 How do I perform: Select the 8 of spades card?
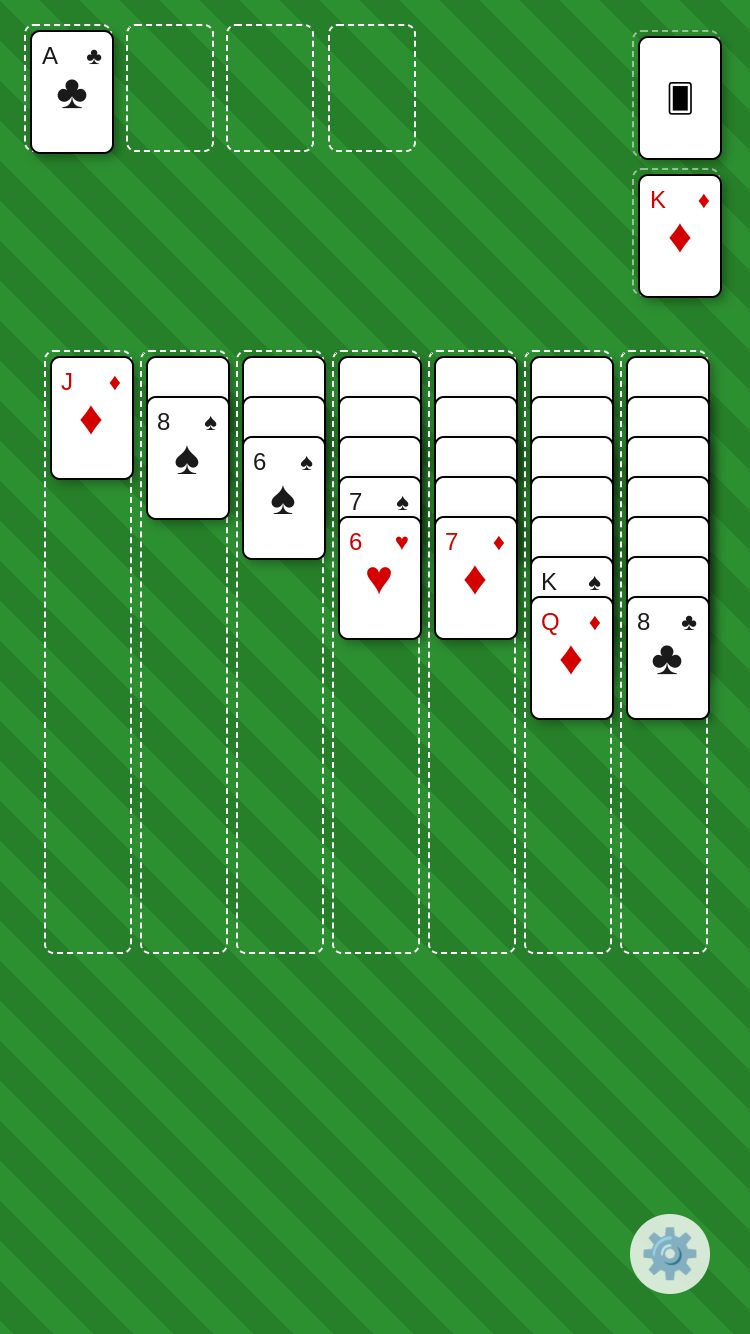click(x=188, y=458)
